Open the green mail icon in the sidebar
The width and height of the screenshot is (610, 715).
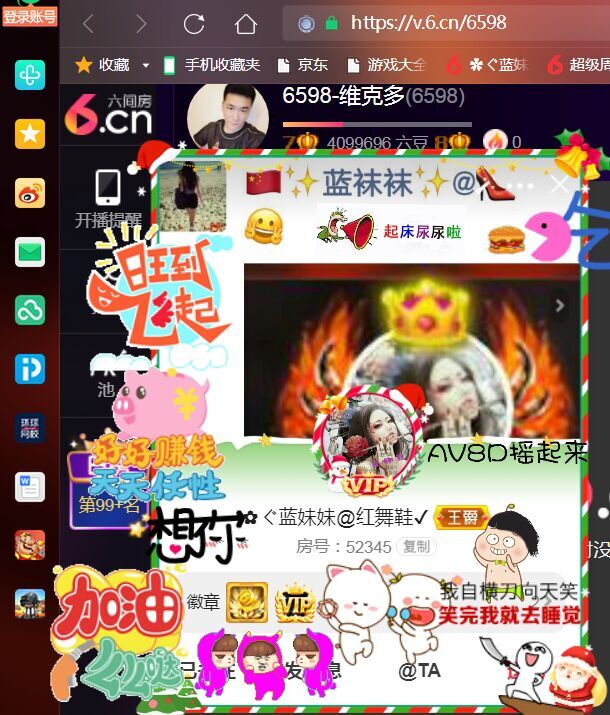click(x=30, y=251)
